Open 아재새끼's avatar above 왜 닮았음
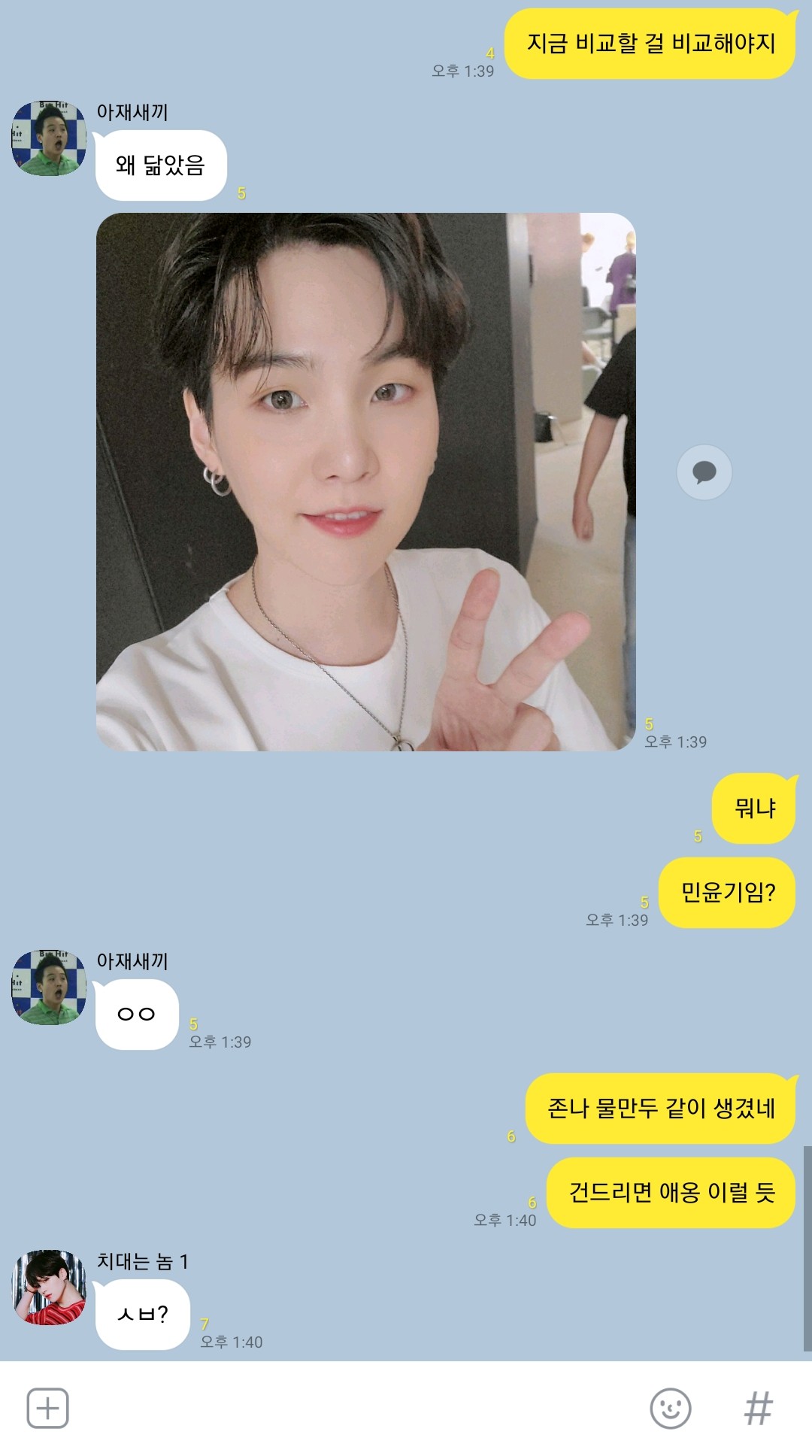This screenshot has width=812, height=1456. coord(49,138)
